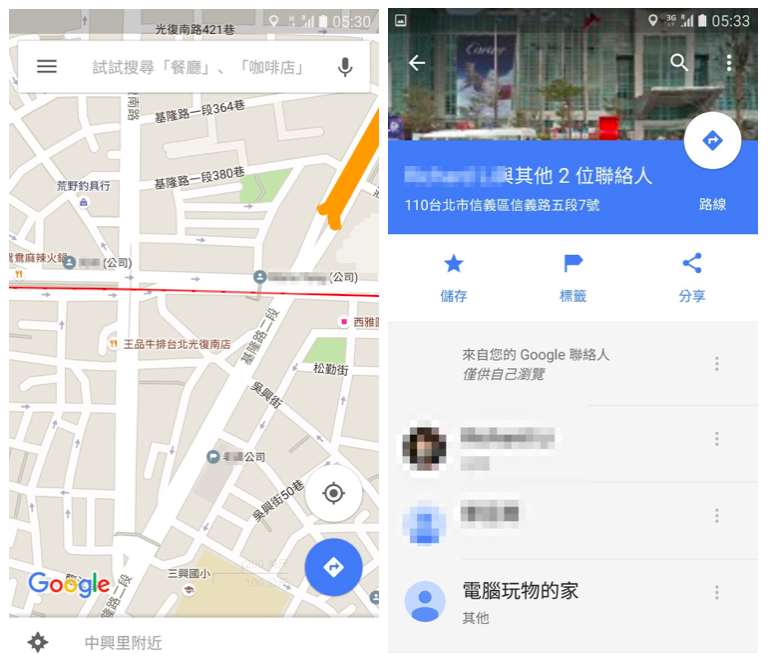The width and height of the screenshot is (771, 667).
Task: Open options for the Google 聯絡人 section
Action: [x=717, y=364]
